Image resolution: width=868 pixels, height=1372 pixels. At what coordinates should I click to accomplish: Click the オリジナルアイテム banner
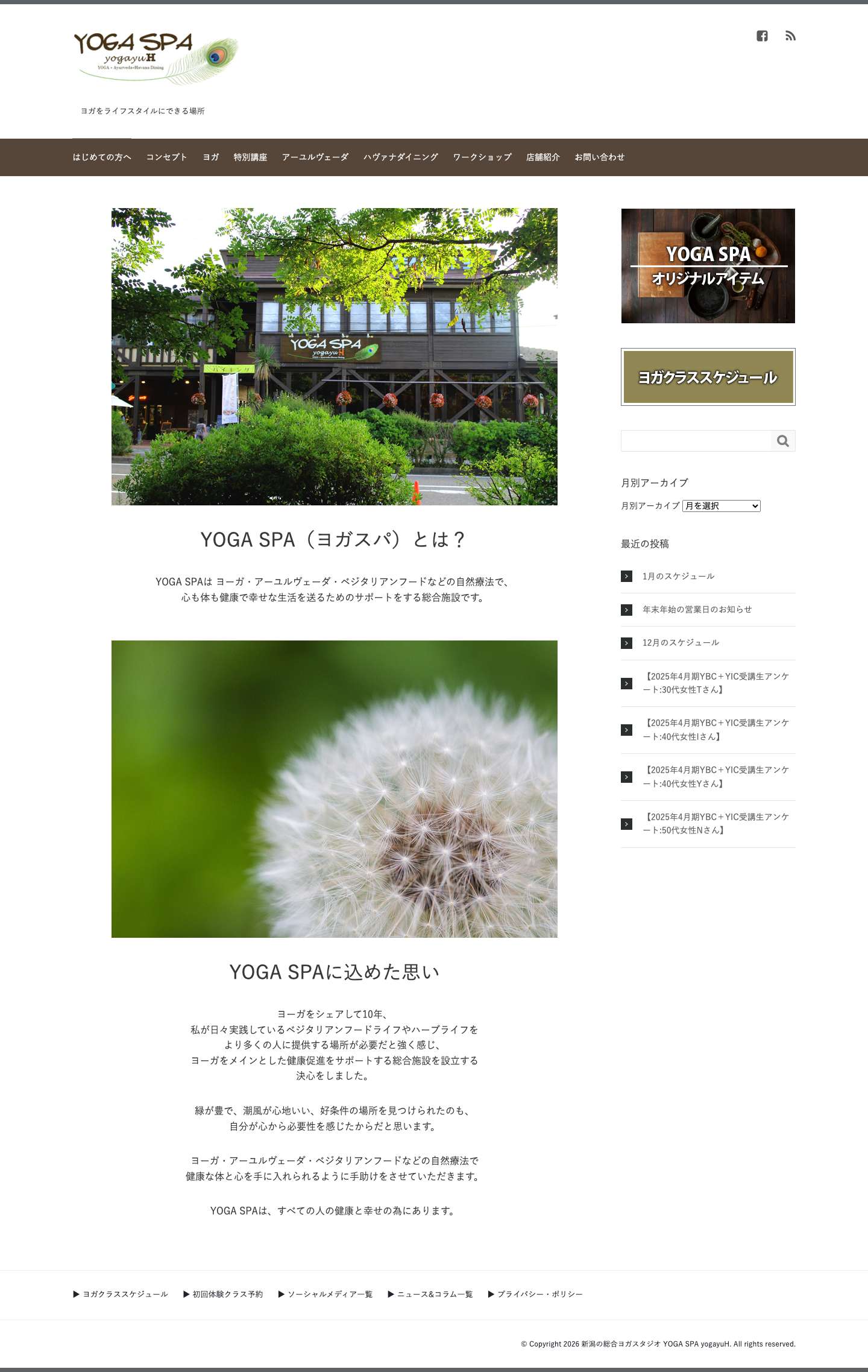point(708,265)
